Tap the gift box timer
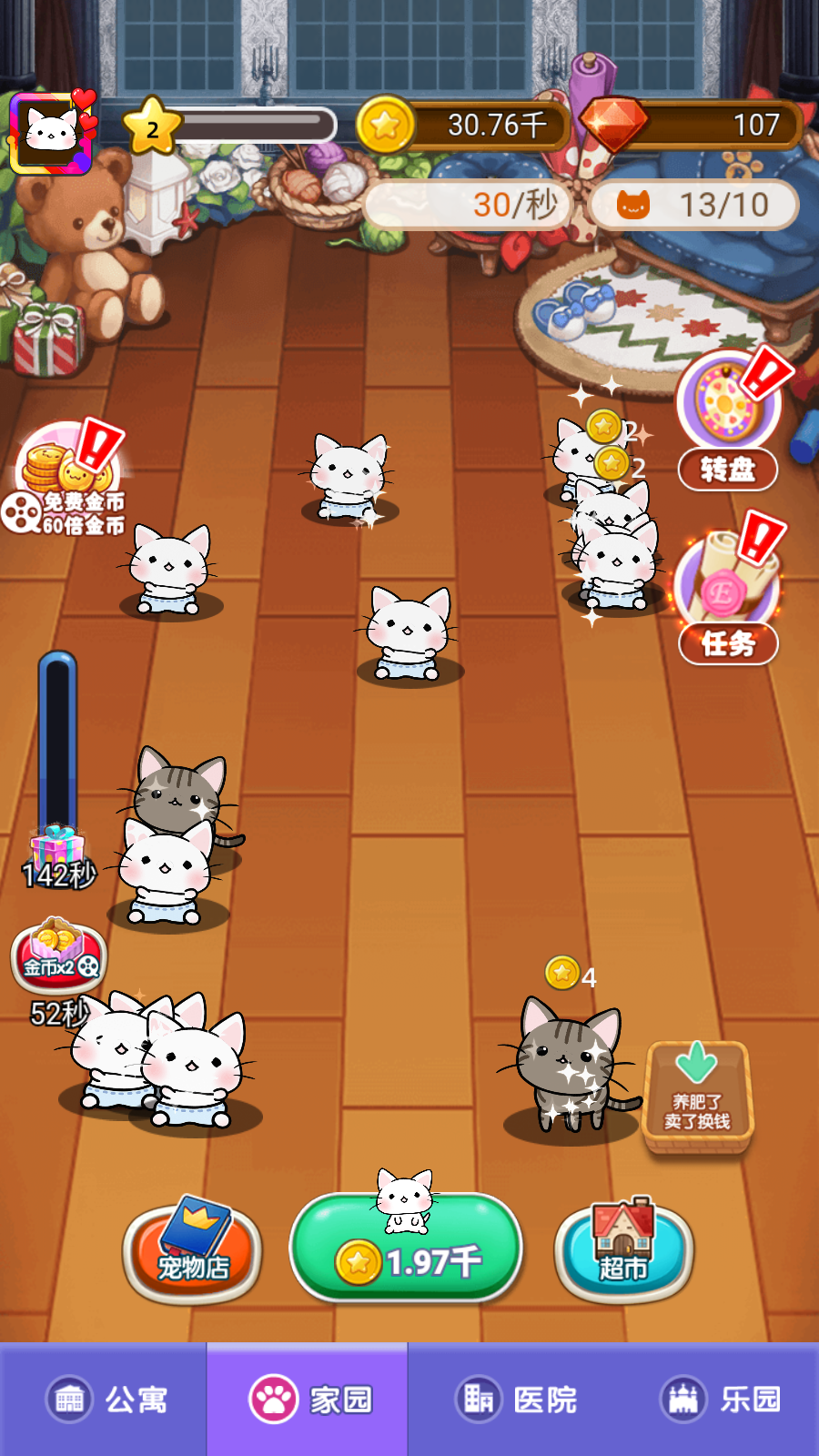819x1456 pixels. coord(56,851)
